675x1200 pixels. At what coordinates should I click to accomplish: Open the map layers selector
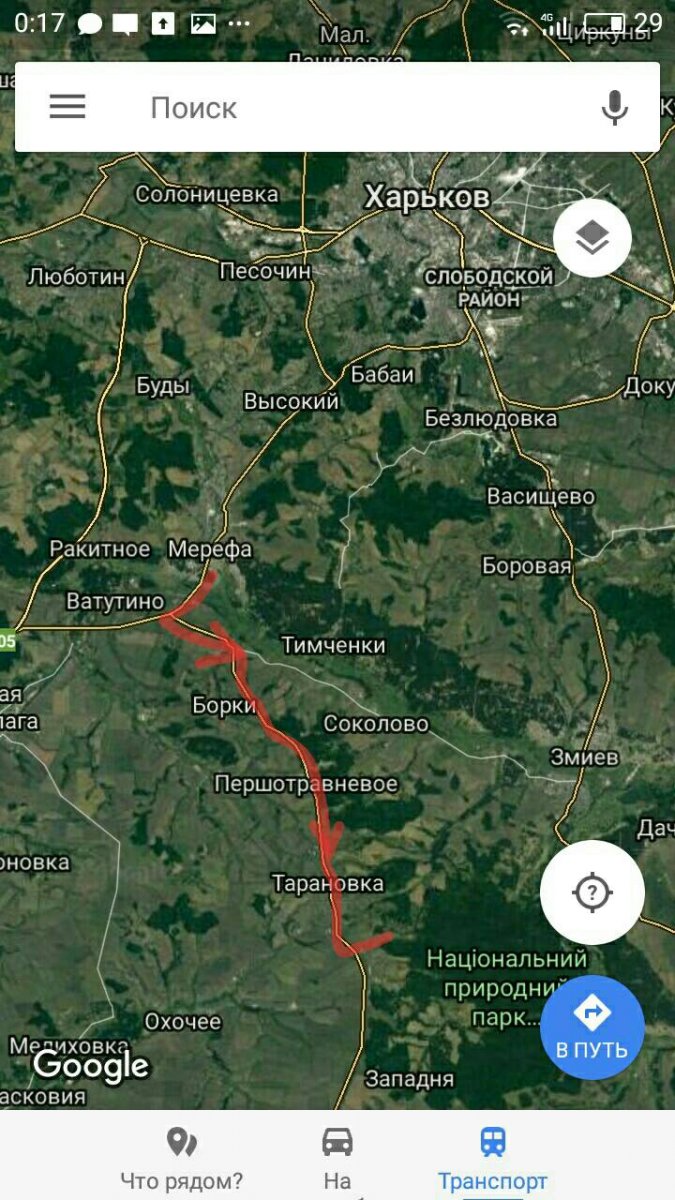(x=592, y=238)
